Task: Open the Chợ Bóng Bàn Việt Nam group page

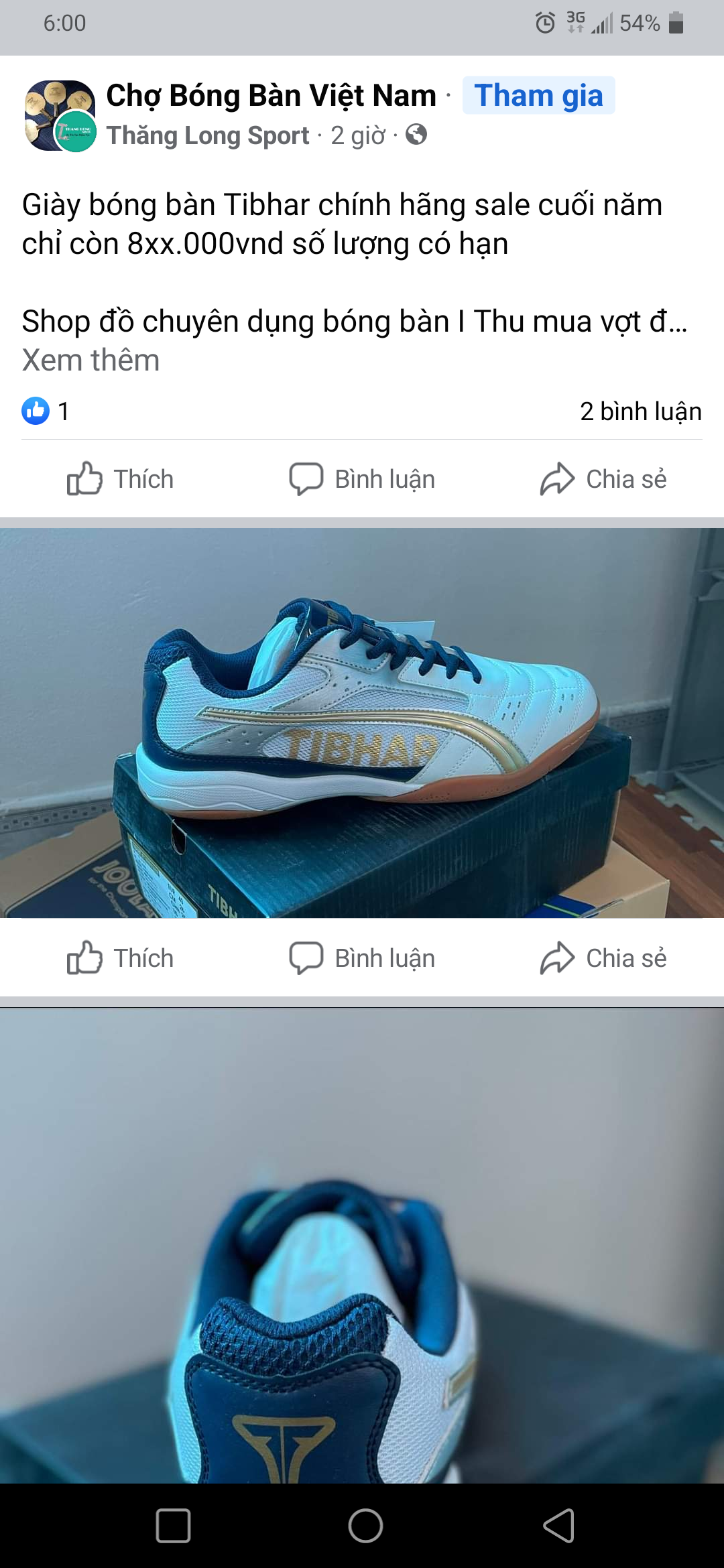Action: point(271,96)
